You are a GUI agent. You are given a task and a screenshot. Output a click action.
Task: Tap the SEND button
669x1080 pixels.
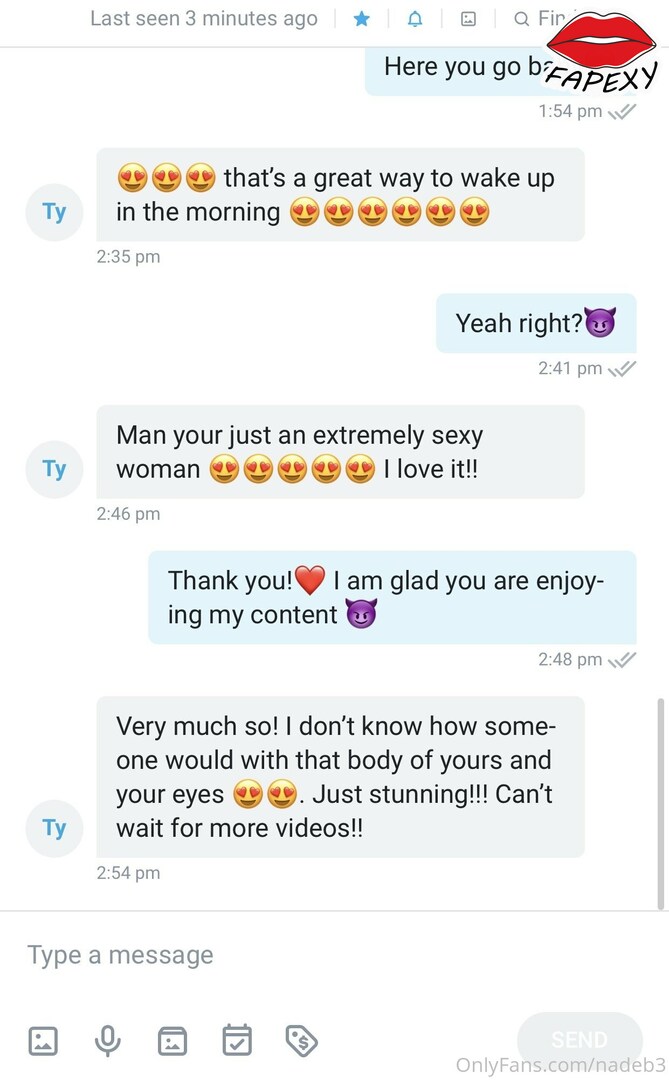579,1039
